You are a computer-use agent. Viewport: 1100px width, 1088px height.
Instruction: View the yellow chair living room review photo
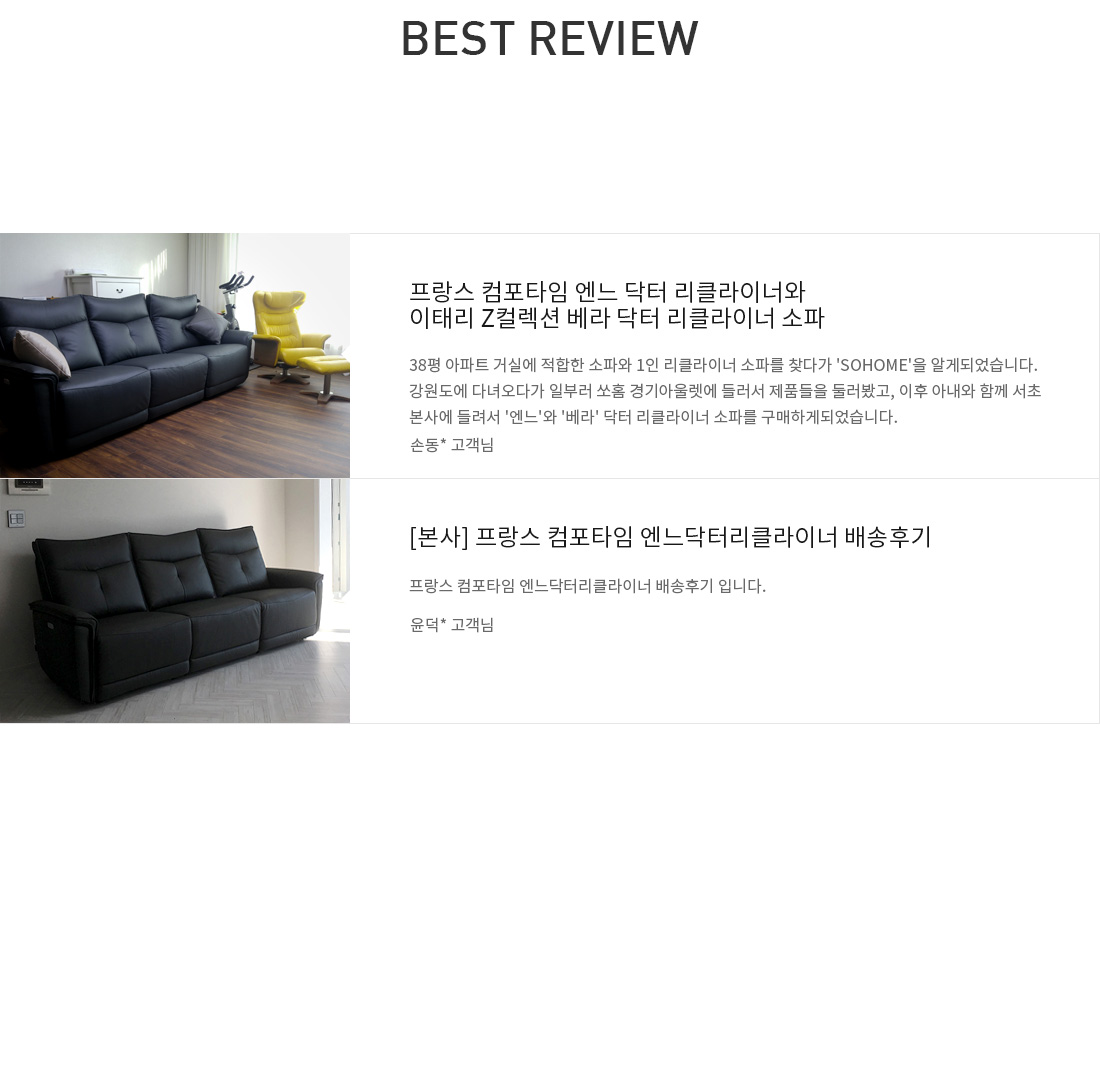click(175, 355)
